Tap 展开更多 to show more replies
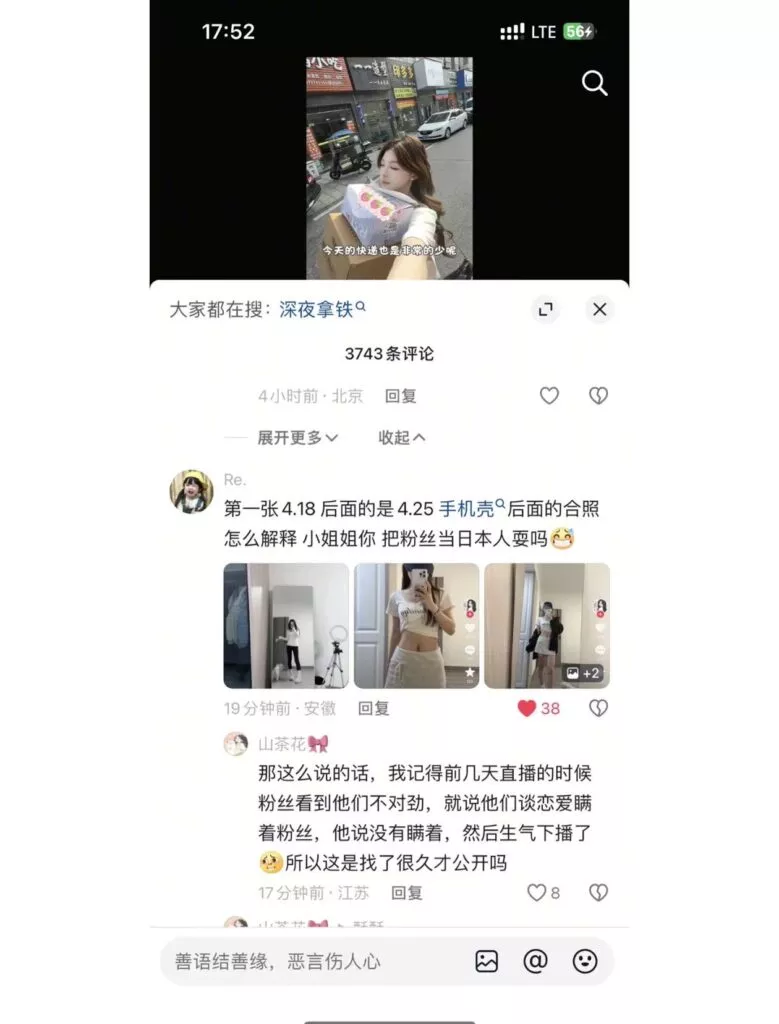This screenshot has height=1024, width=779. coord(297,438)
